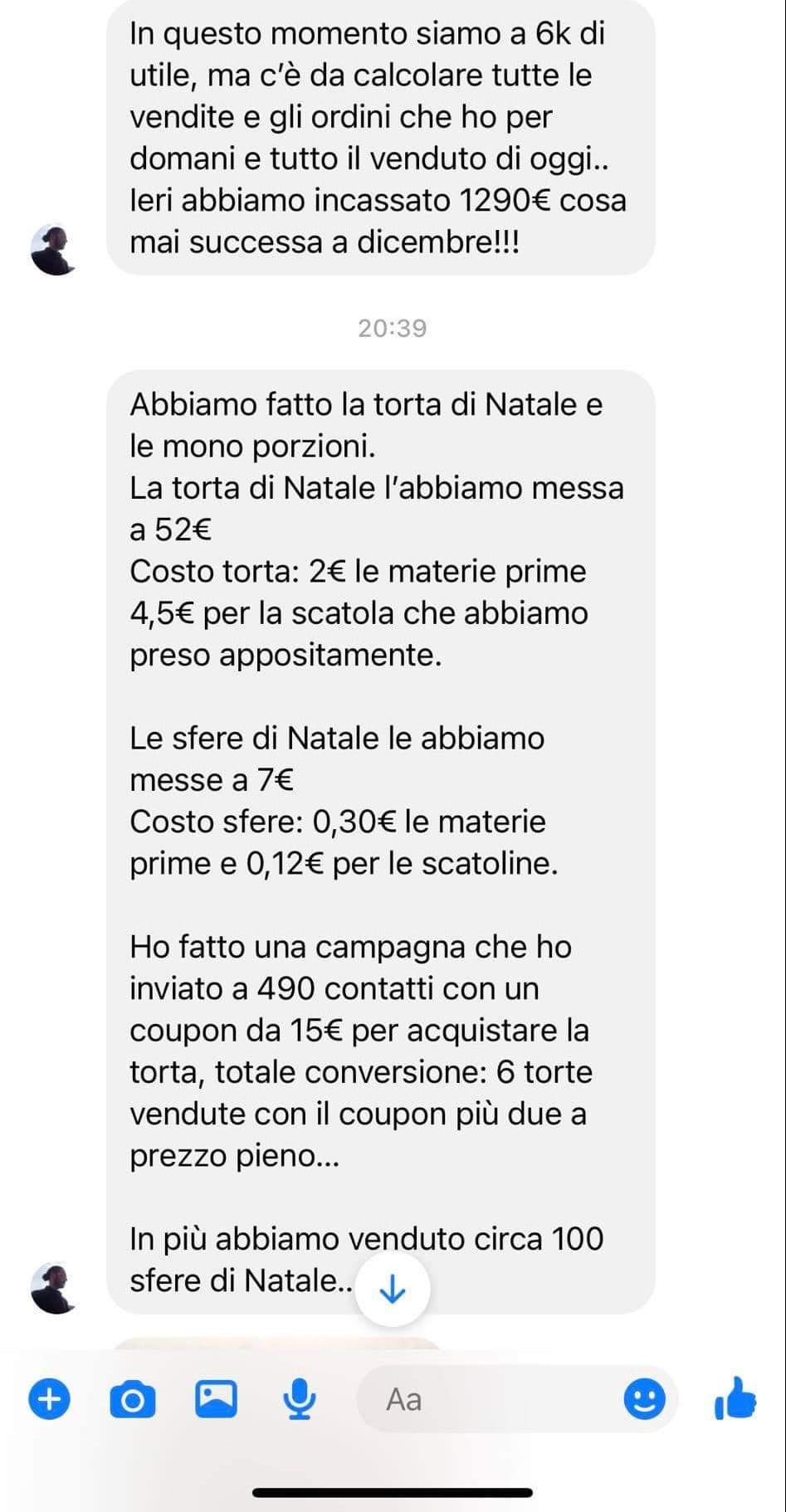Screen dimensions: 786x1512
Task: Open the photo gallery picker
Action: (x=216, y=1399)
